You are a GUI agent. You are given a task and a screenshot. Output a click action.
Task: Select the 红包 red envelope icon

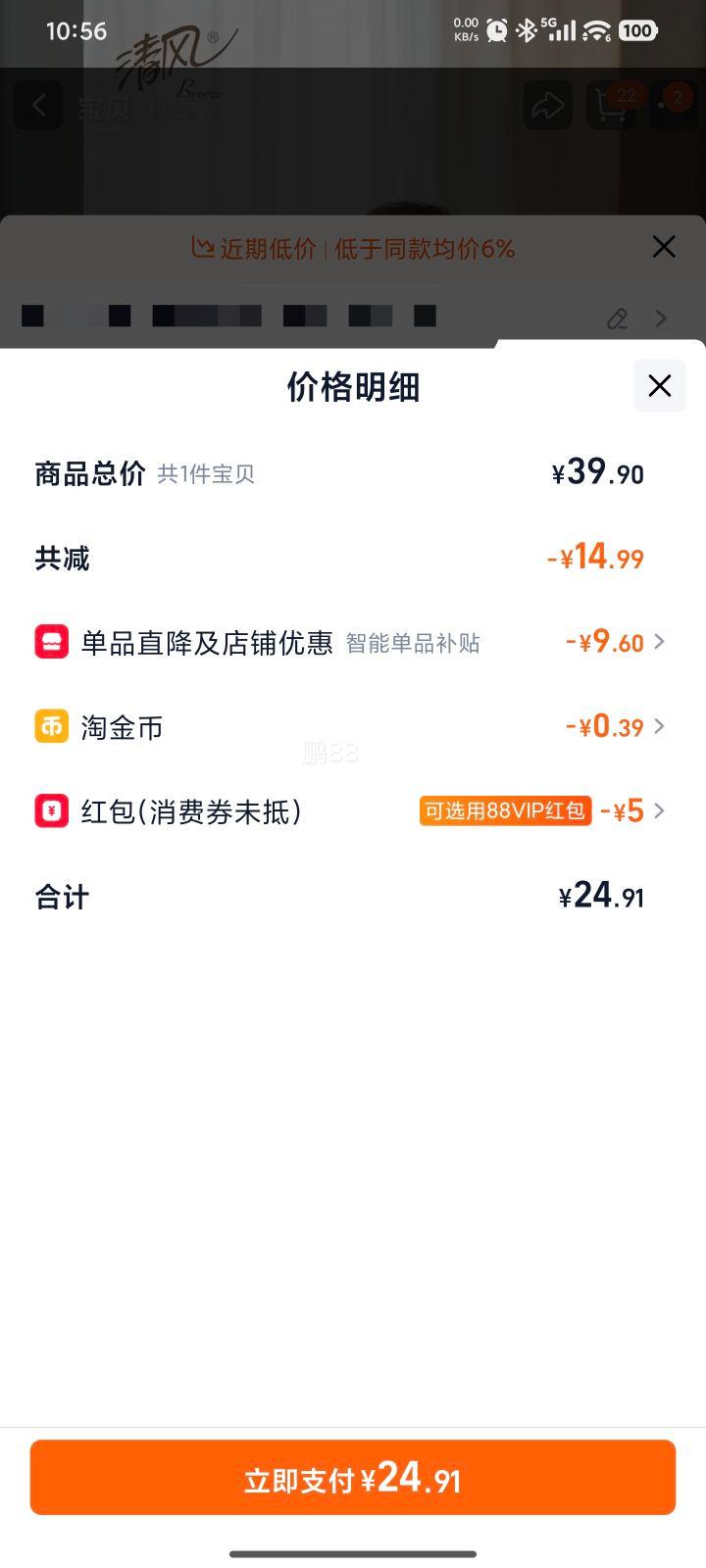[52, 811]
